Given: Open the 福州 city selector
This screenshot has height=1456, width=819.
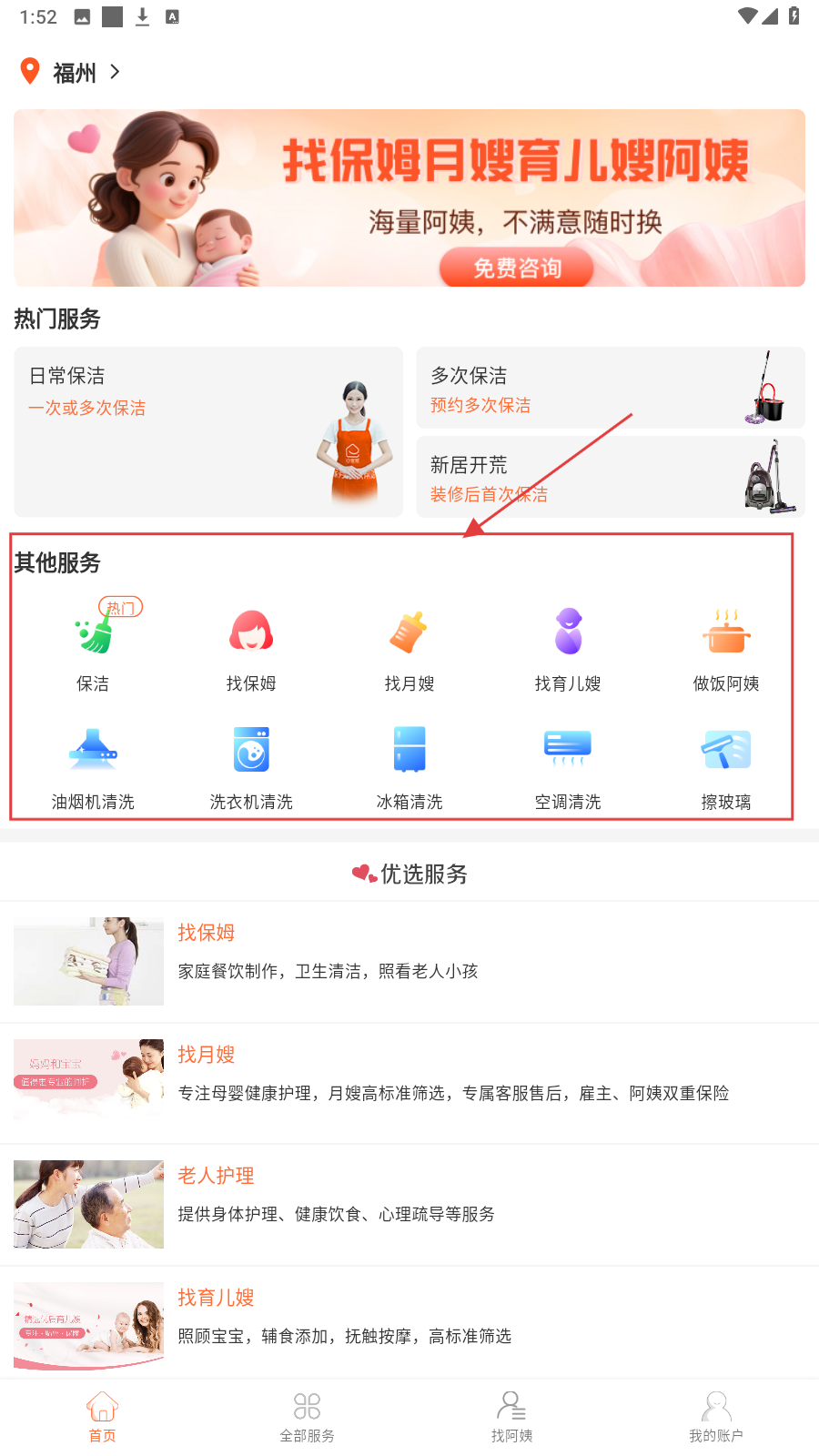Looking at the screenshot, I should point(73,72).
